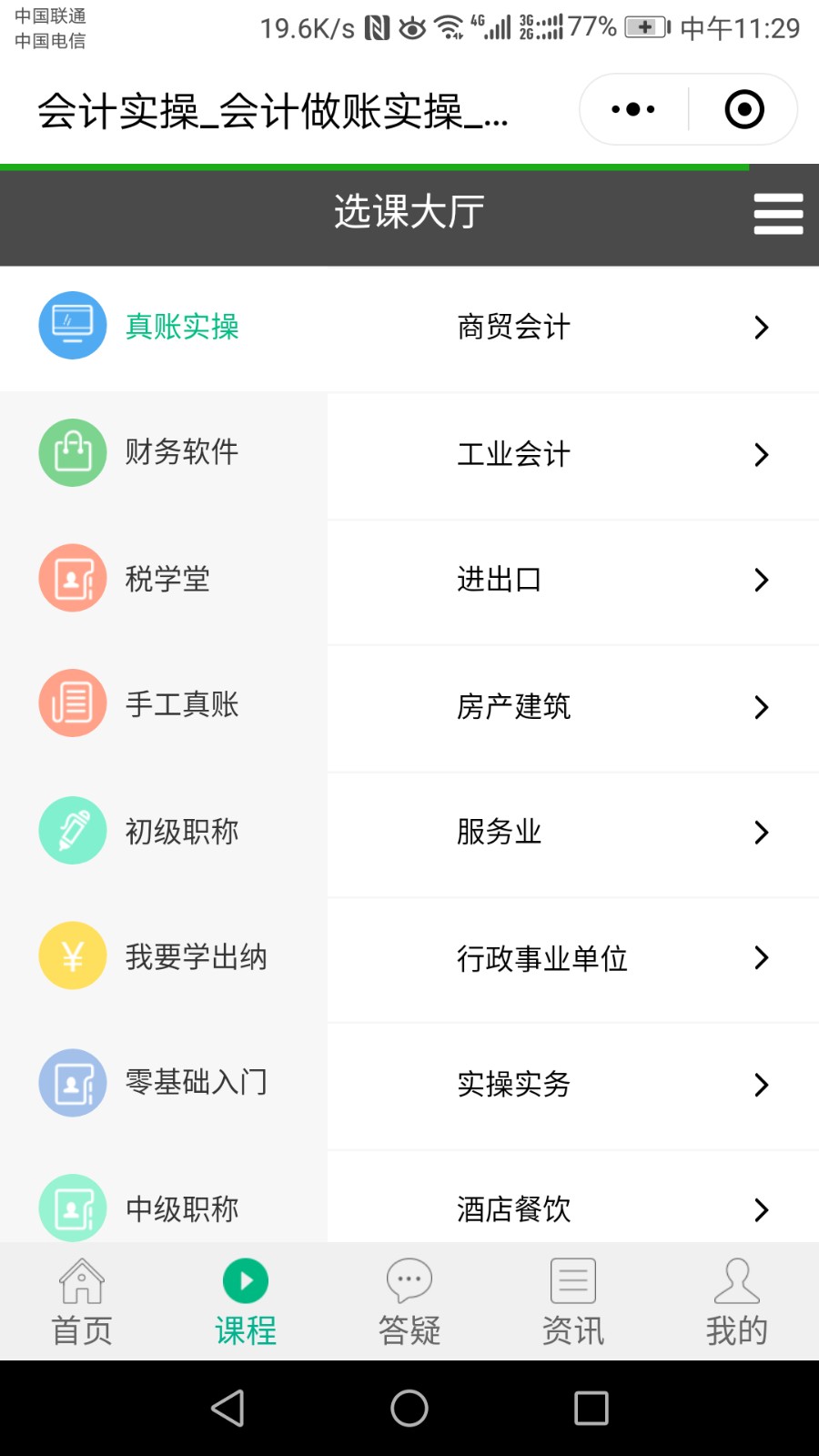Viewport: 819px width, 1456px height.
Task: Open the 商贸会计 course row
Action: [573, 328]
